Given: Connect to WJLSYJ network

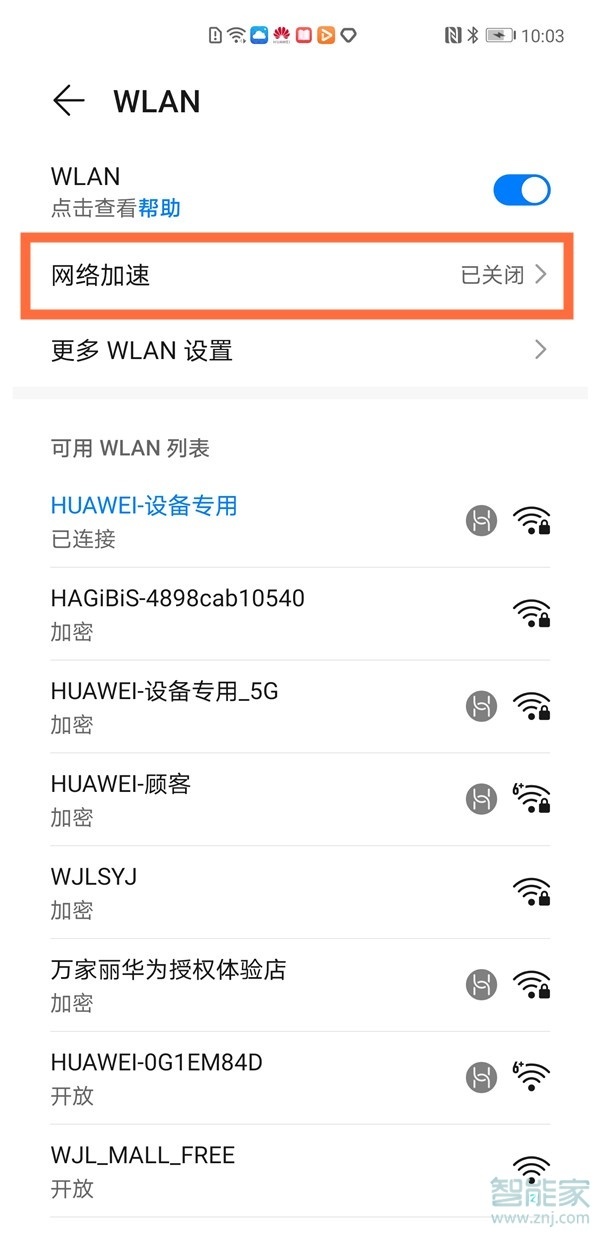Looking at the screenshot, I should click(x=250, y=892).
